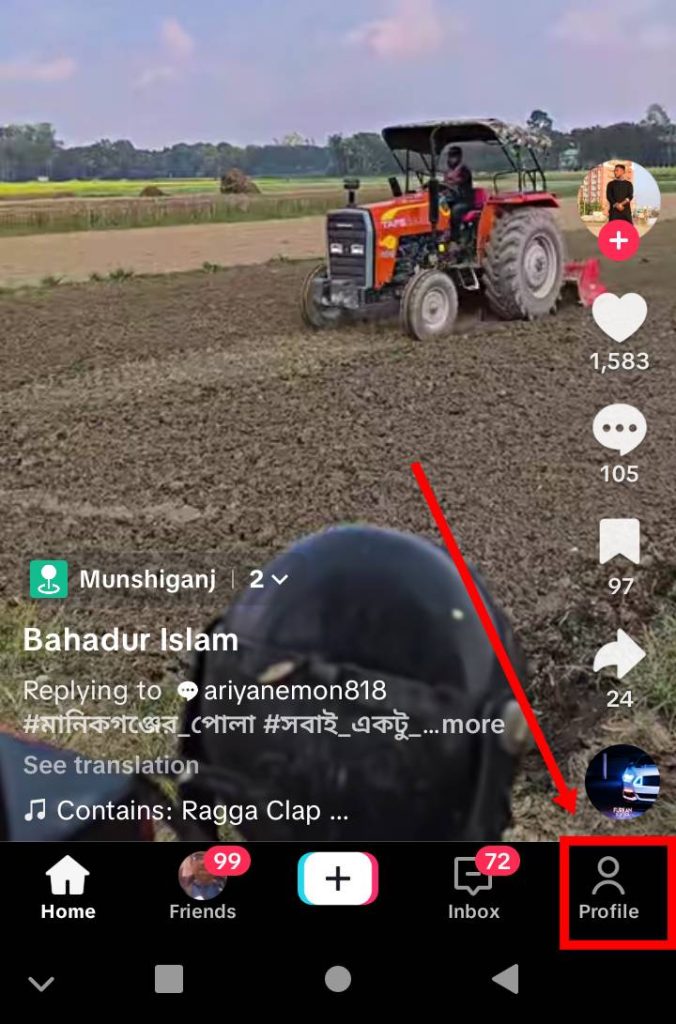Bookmark this video to favorites
This screenshot has height=1024, width=676.
[x=619, y=543]
